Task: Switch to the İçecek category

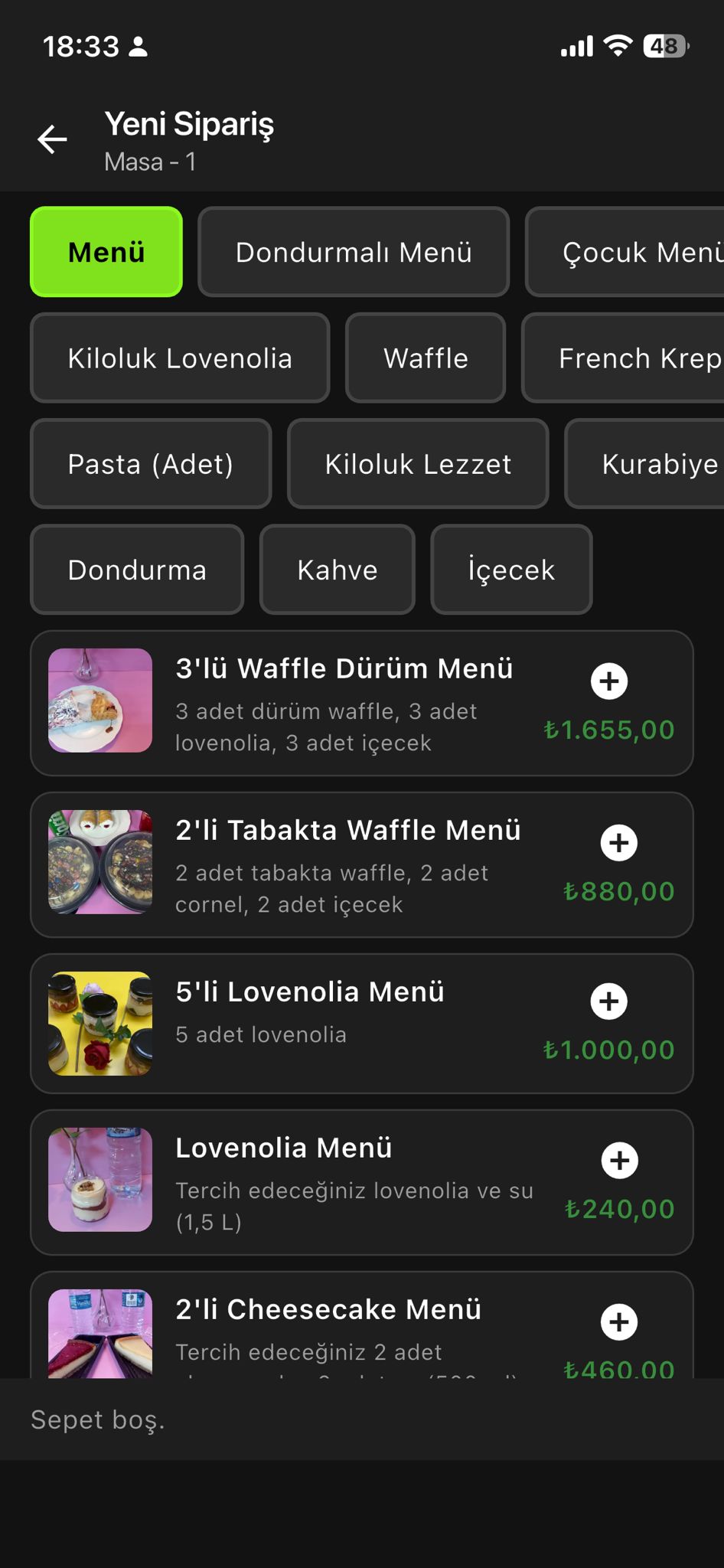Action: tap(511, 570)
